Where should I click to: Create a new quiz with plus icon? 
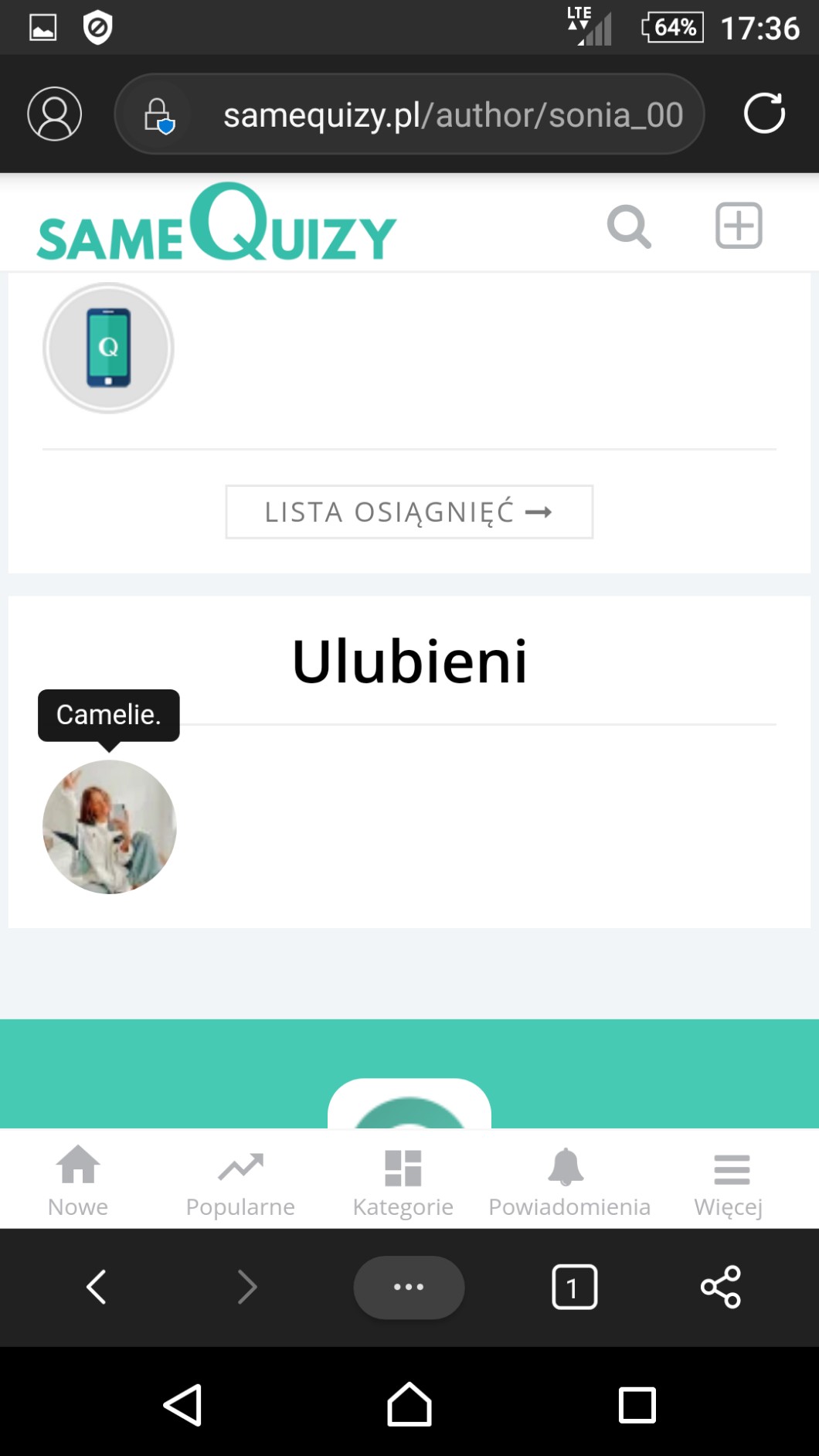(x=739, y=226)
